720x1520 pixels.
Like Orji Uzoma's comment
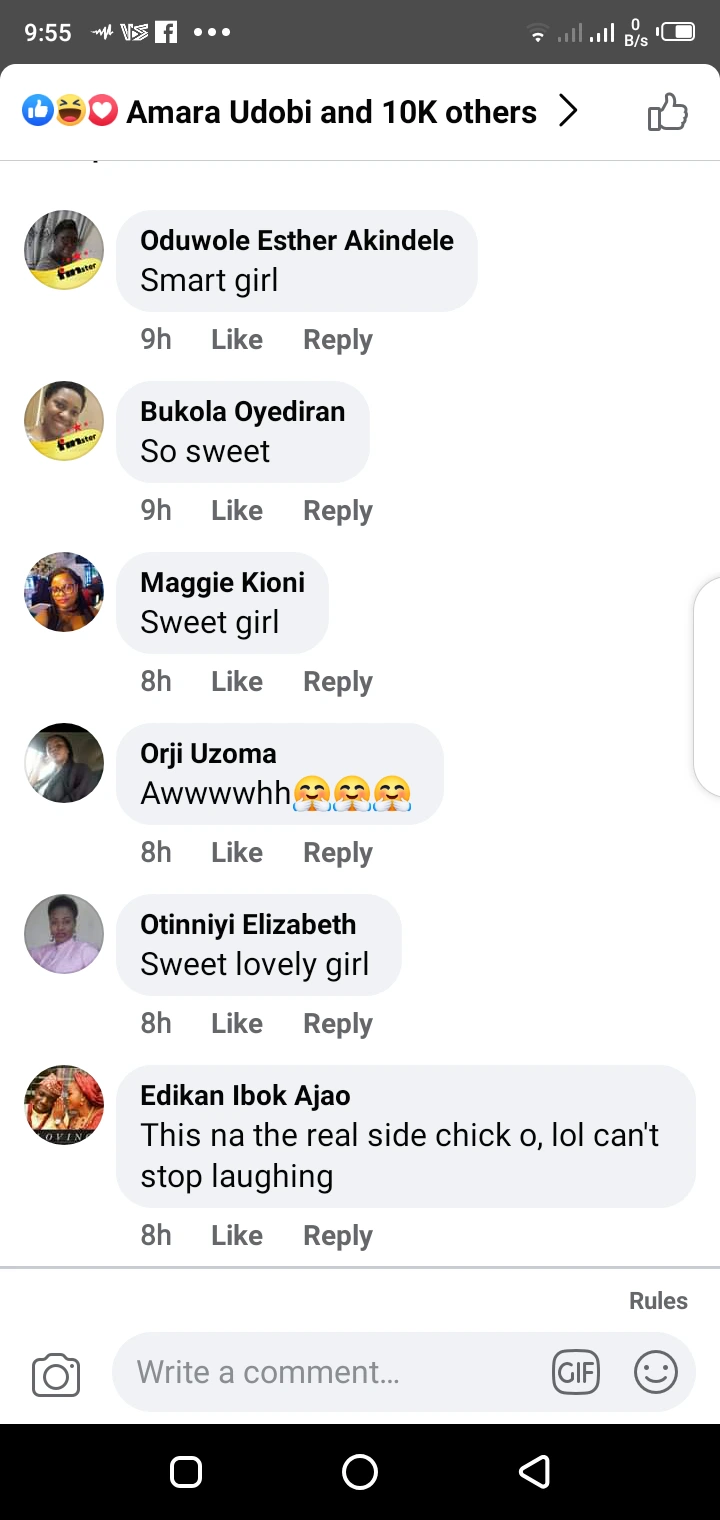coord(237,853)
